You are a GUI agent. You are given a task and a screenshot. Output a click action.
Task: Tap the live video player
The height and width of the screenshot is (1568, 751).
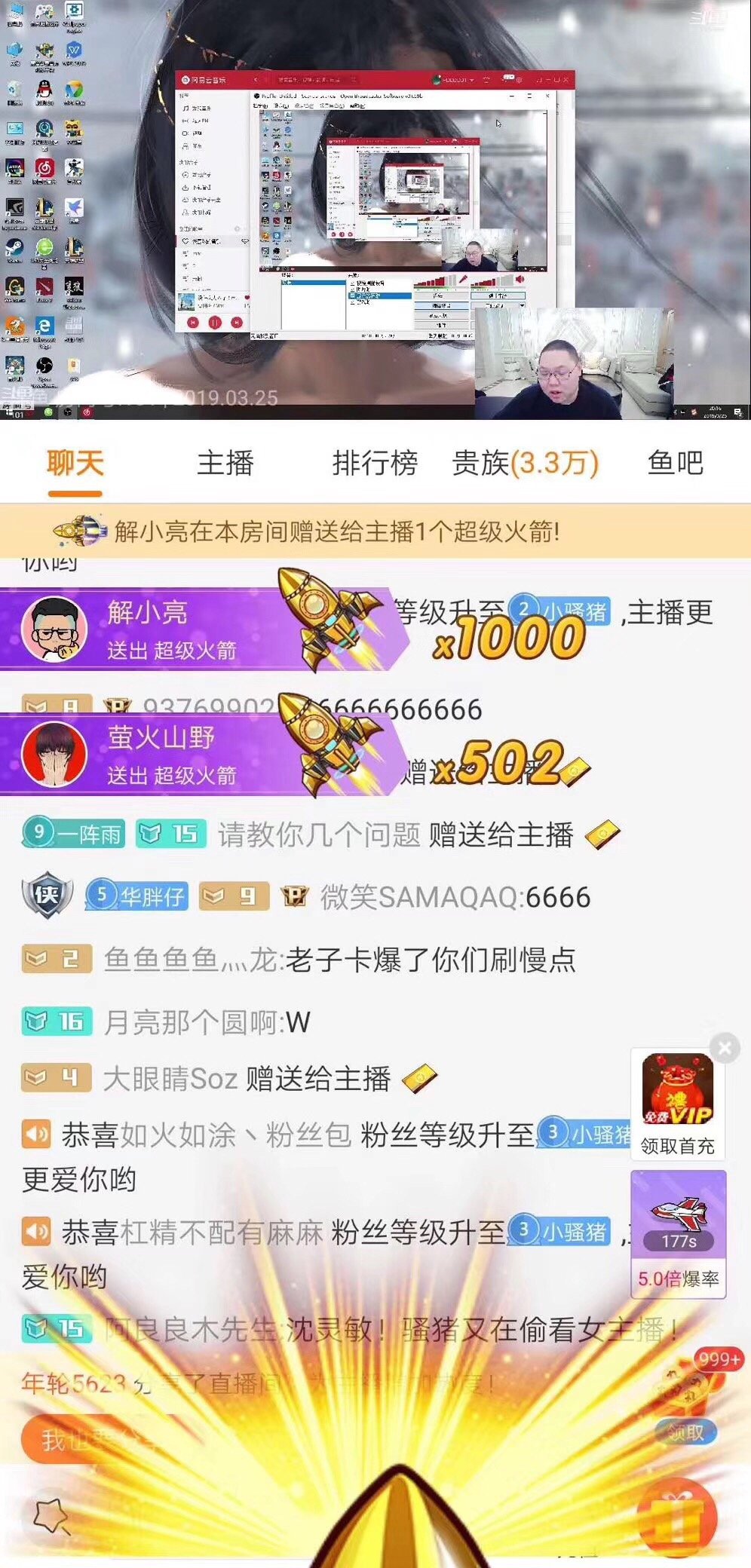pos(375,210)
